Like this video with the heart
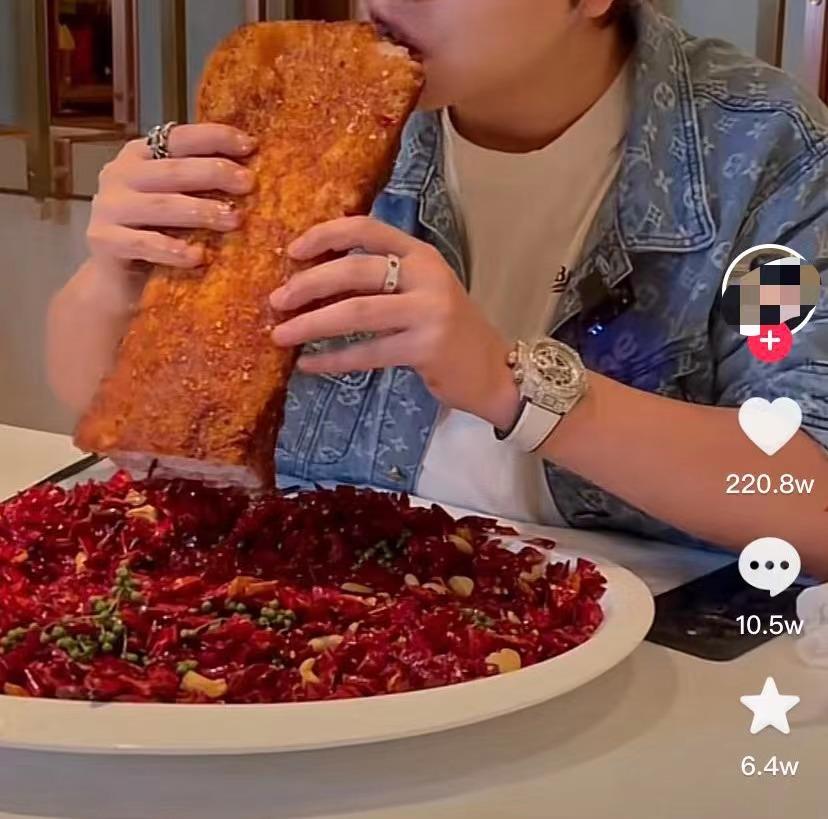Image resolution: width=828 pixels, height=819 pixels. tap(769, 425)
